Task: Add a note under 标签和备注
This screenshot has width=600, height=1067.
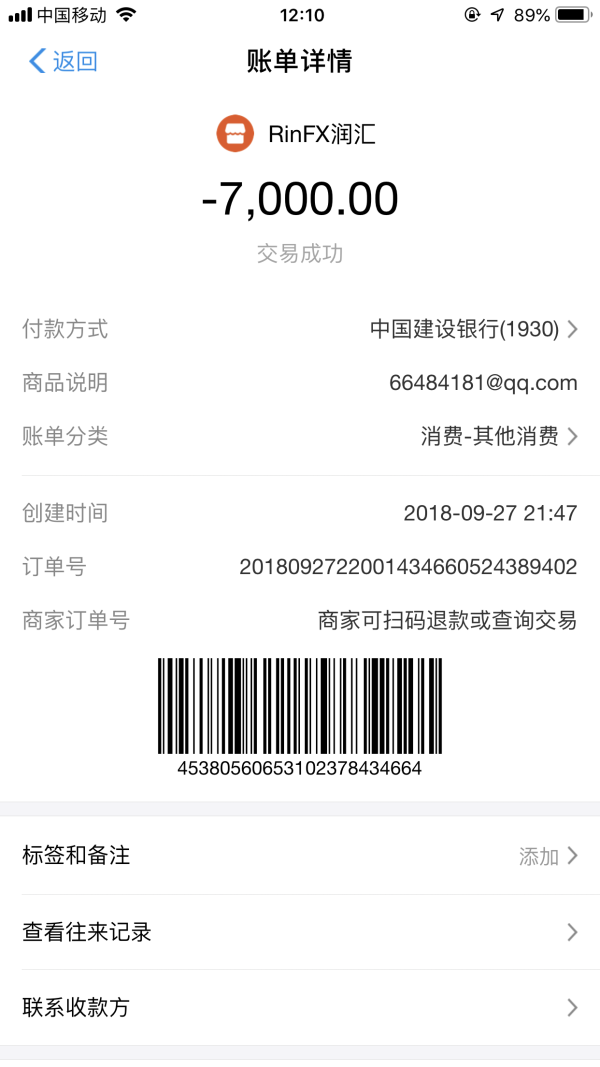Action: (x=300, y=856)
